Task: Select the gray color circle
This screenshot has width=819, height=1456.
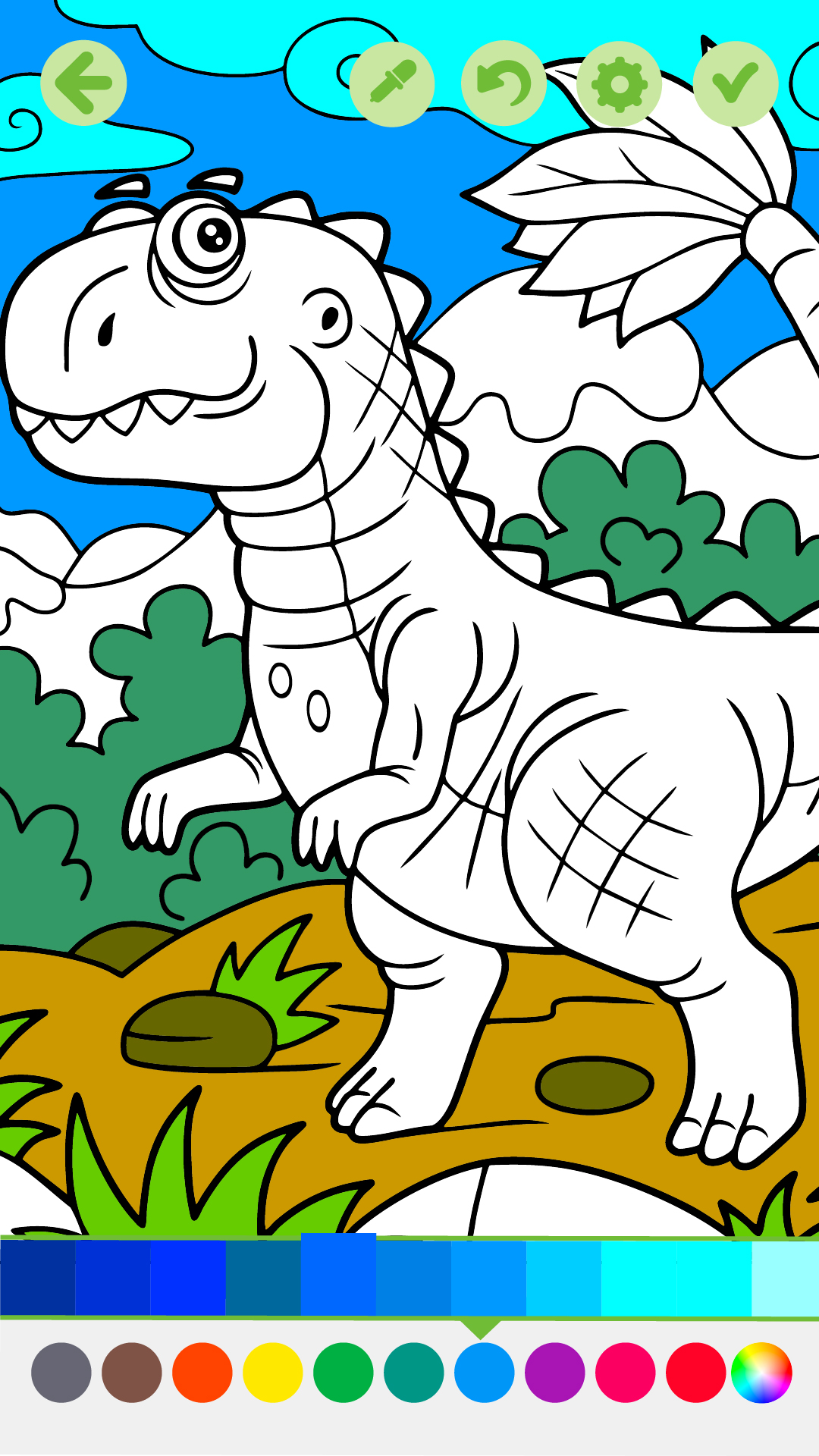Action: (x=61, y=1373)
